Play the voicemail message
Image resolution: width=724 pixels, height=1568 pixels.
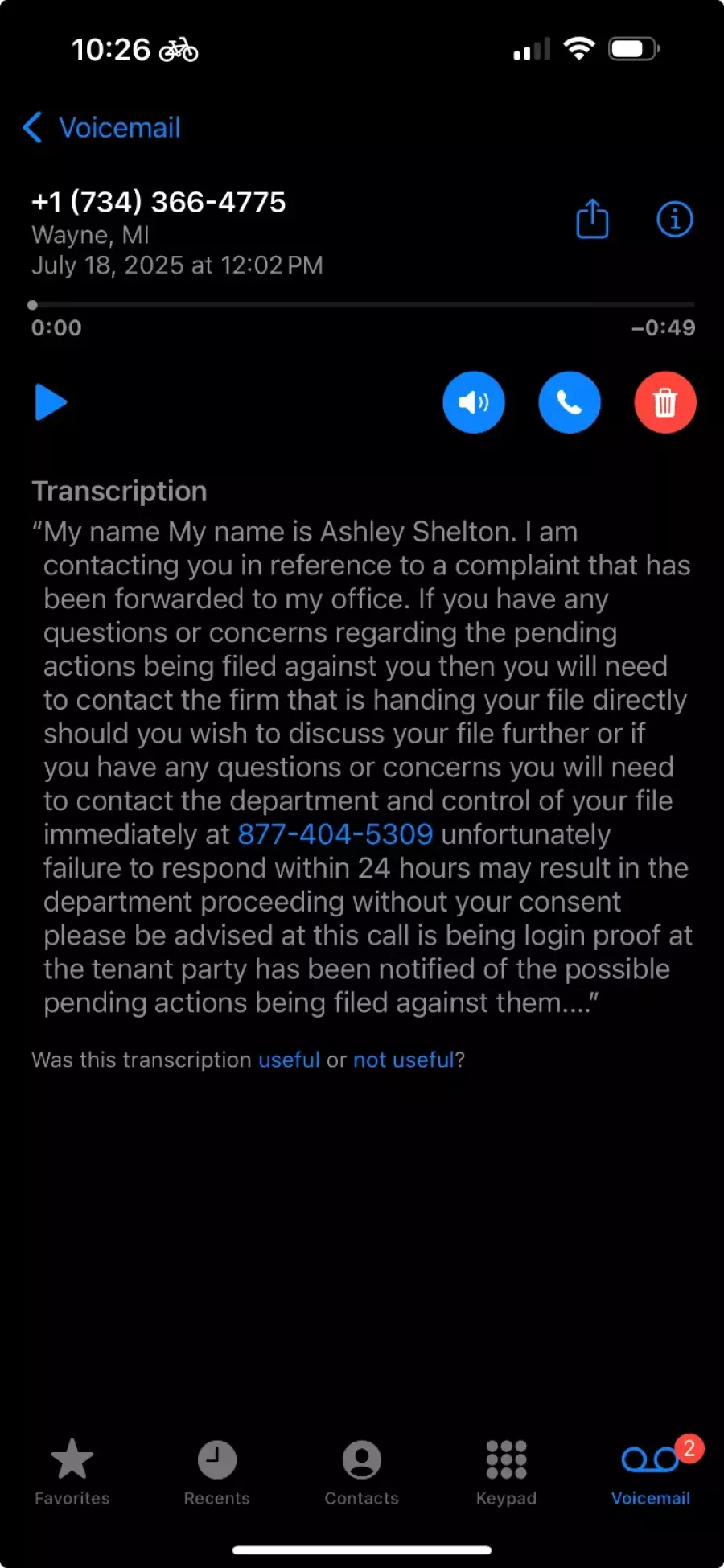(x=51, y=402)
